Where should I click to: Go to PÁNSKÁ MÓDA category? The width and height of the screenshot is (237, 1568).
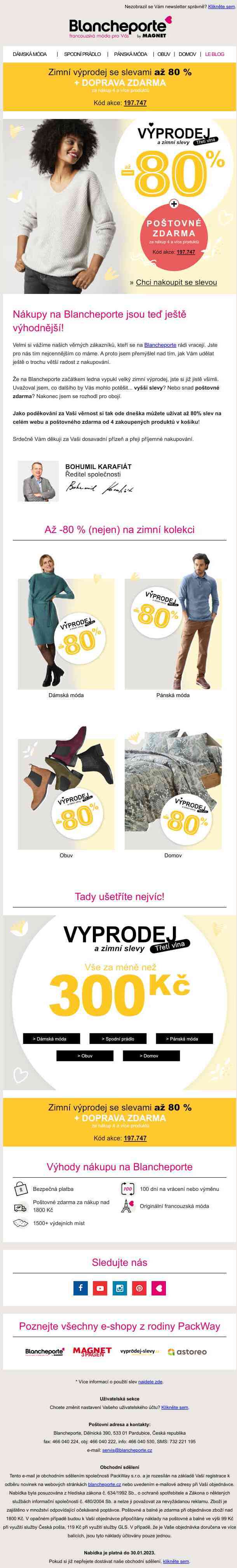tap(131, 54)
